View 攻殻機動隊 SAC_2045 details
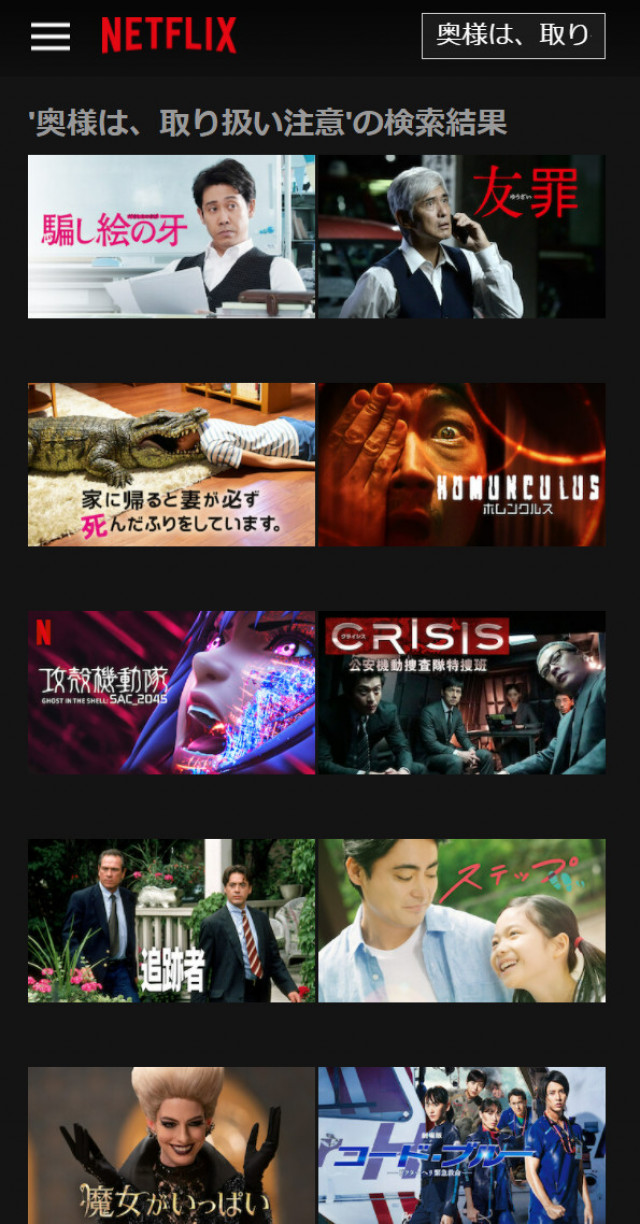The height and width of the screenshot is (1224, 640). pyautogui.click(x=171, y=692)
